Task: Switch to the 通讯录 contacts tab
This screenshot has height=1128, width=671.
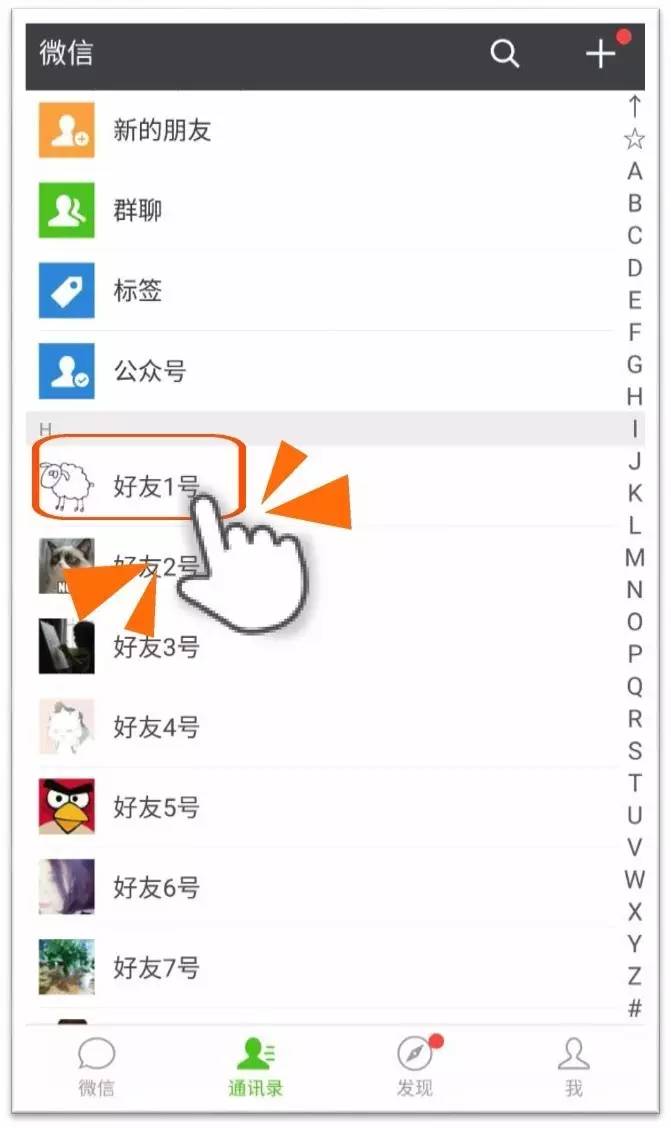Action: pos(255,1066)
